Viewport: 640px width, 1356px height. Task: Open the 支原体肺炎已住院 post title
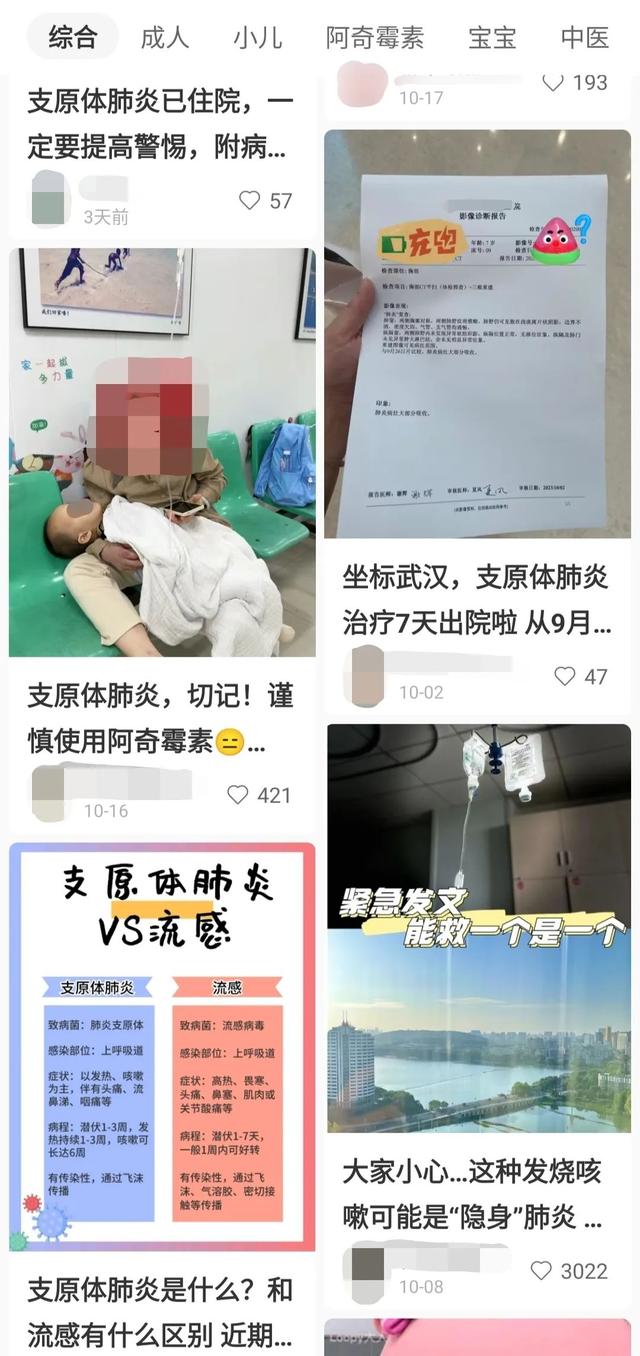[160, 125]
